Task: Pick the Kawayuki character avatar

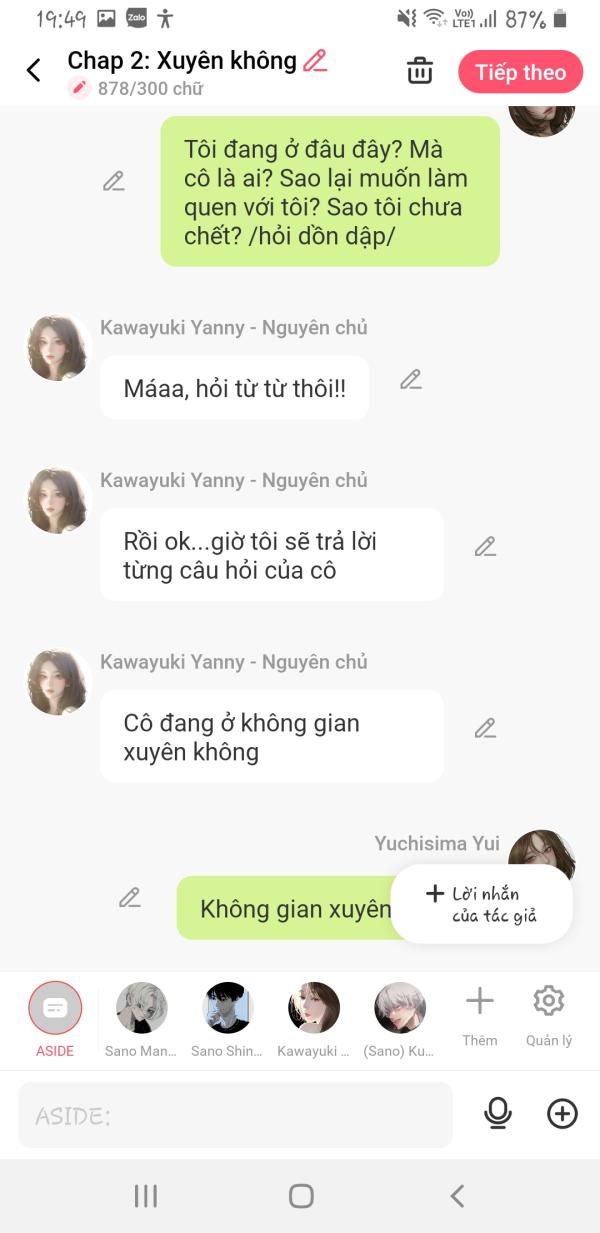Action: (x=314, y=1018)
